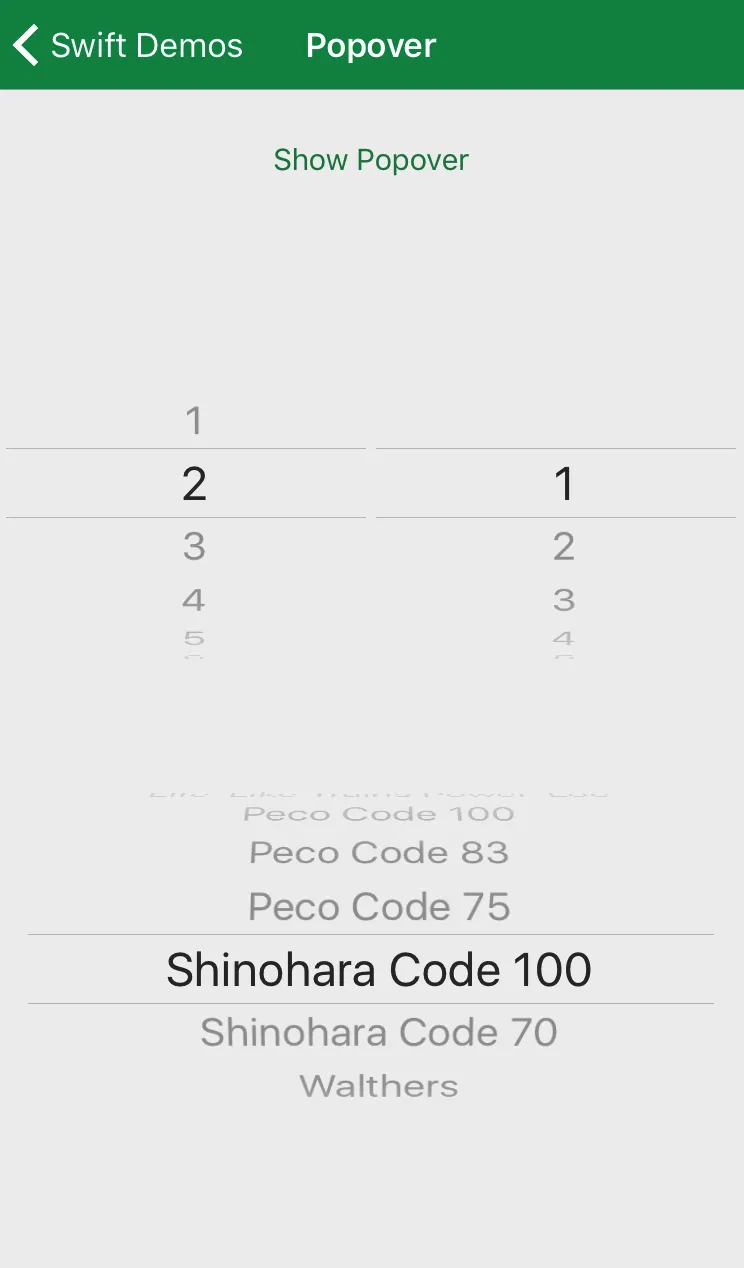Image resolution: width=744 pixels, height=1268 pixels.
Task: Choose 4 in the left number picker
Action: coord(194,600)
